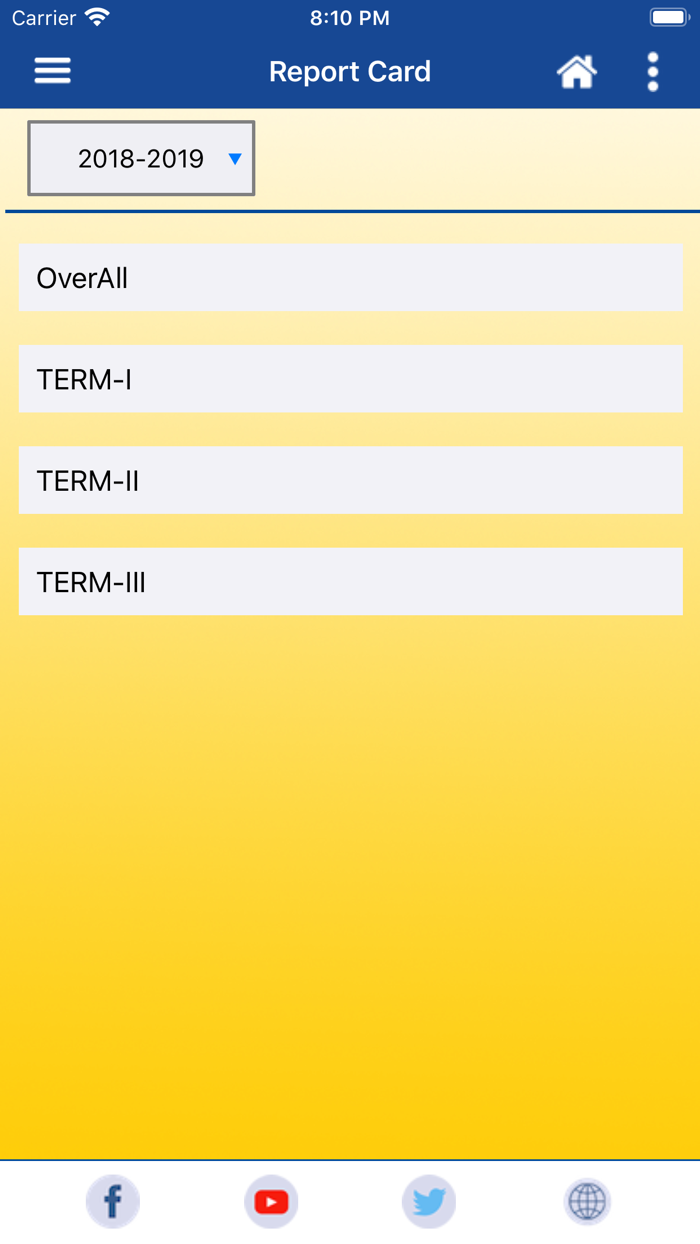
Task: Open the OverAll report card
Action: tap(350, 277)
